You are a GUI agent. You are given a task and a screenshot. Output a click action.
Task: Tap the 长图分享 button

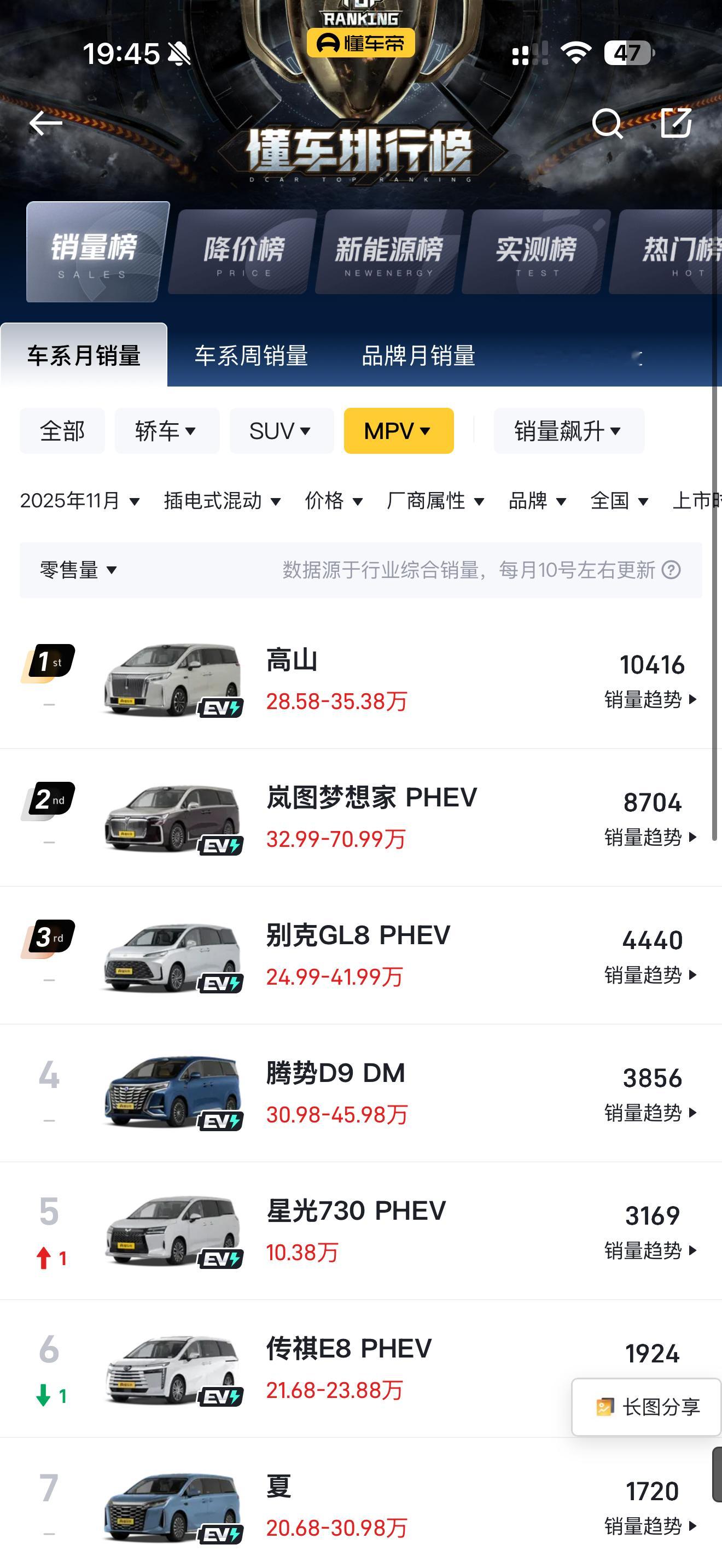pos(644,1406)
